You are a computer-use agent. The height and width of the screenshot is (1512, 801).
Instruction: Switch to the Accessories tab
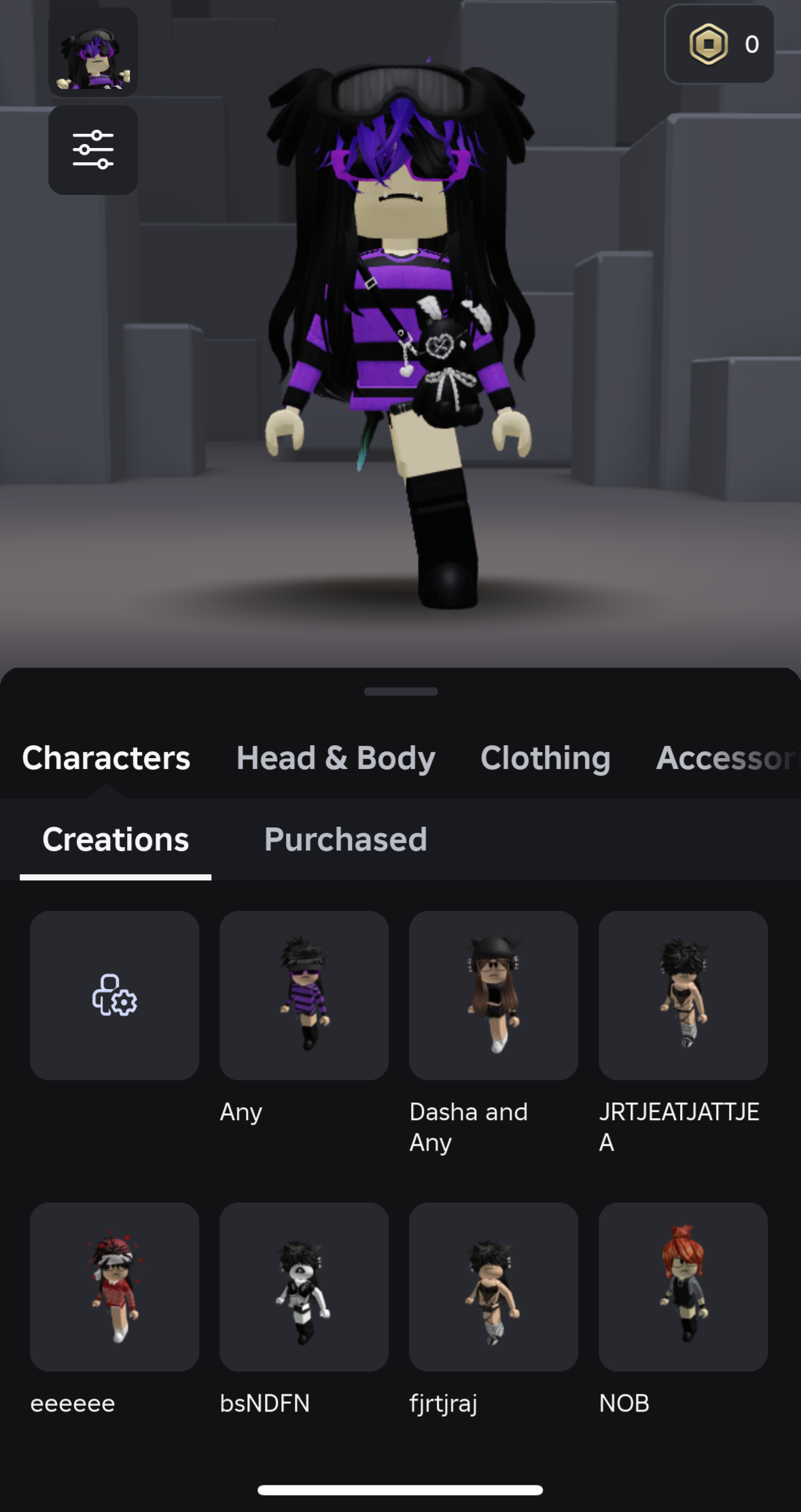(x=728, y=758)
